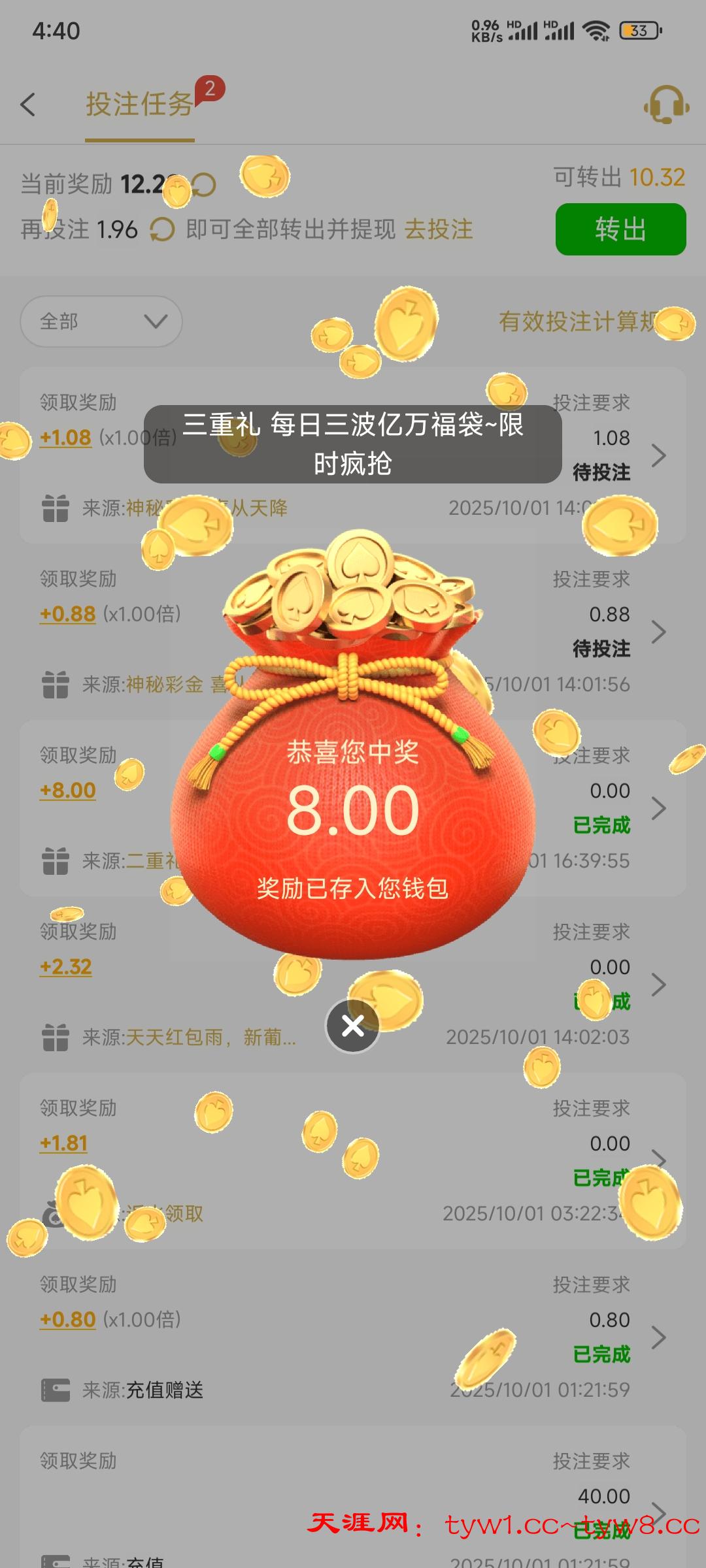The image size is (706, 1568).
Task: Open the +8.00 reward task row
Action: [658, 808]
